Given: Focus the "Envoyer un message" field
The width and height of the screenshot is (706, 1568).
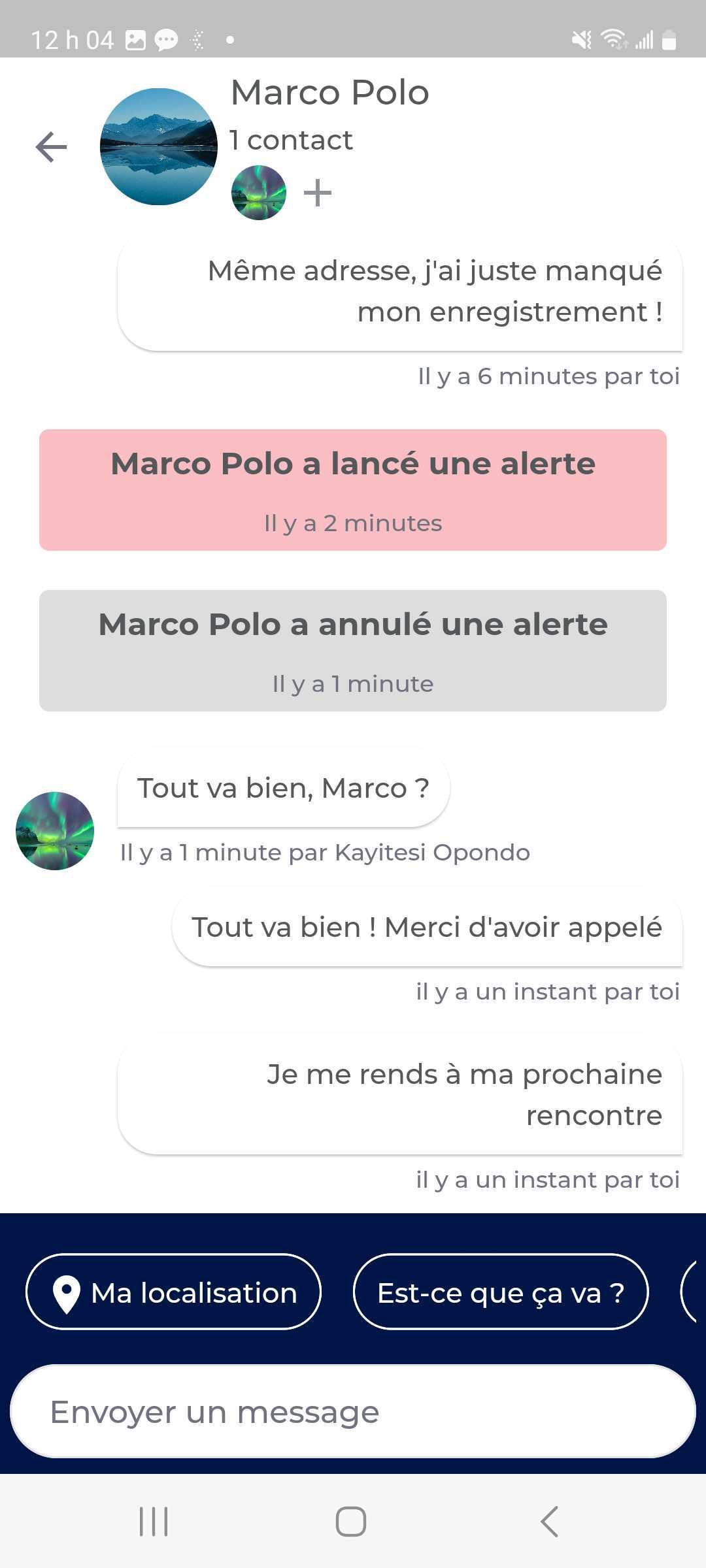Looking at the screenshot, I should pos(353,1412).
